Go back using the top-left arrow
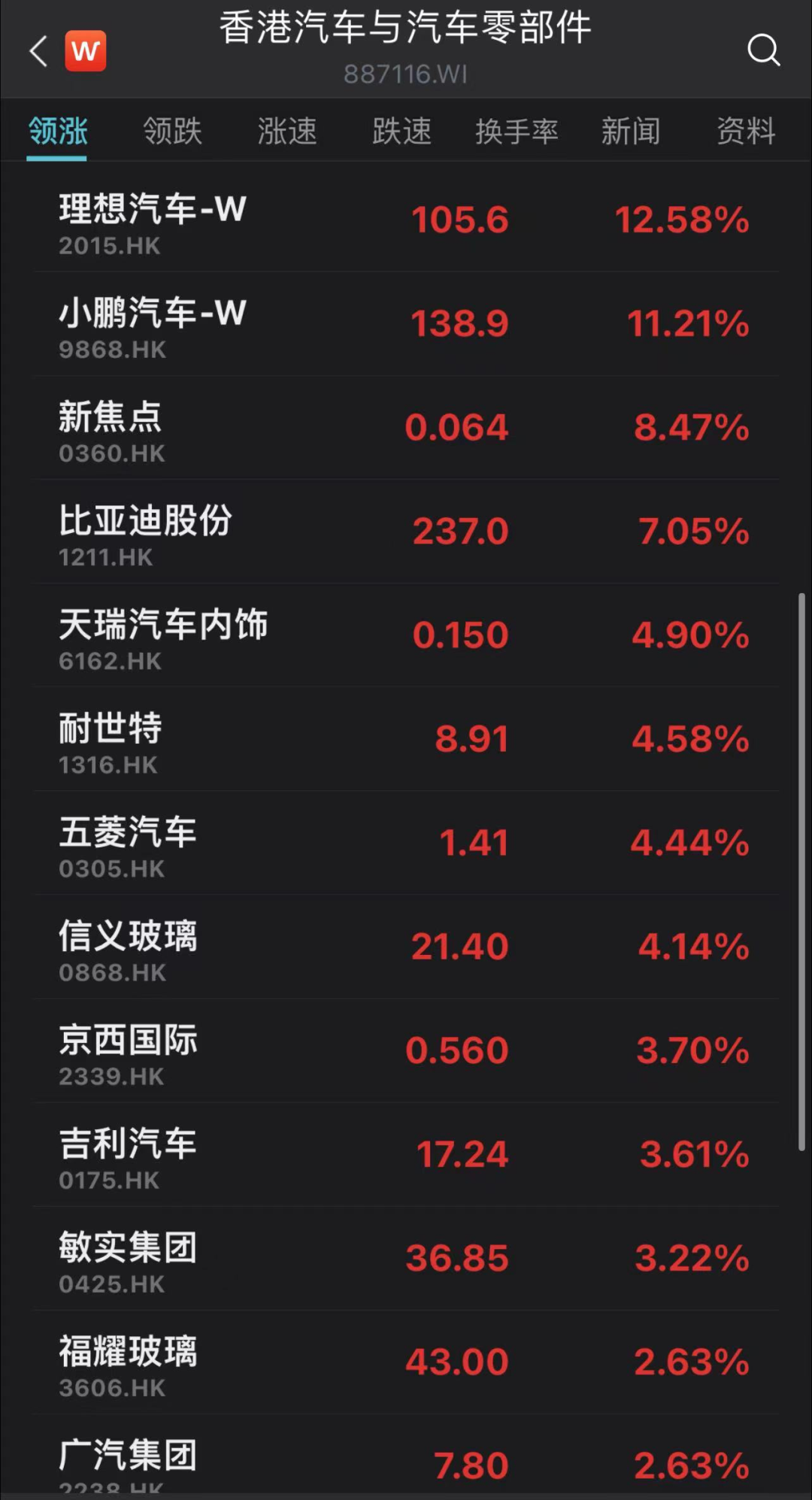 (38, 51)
